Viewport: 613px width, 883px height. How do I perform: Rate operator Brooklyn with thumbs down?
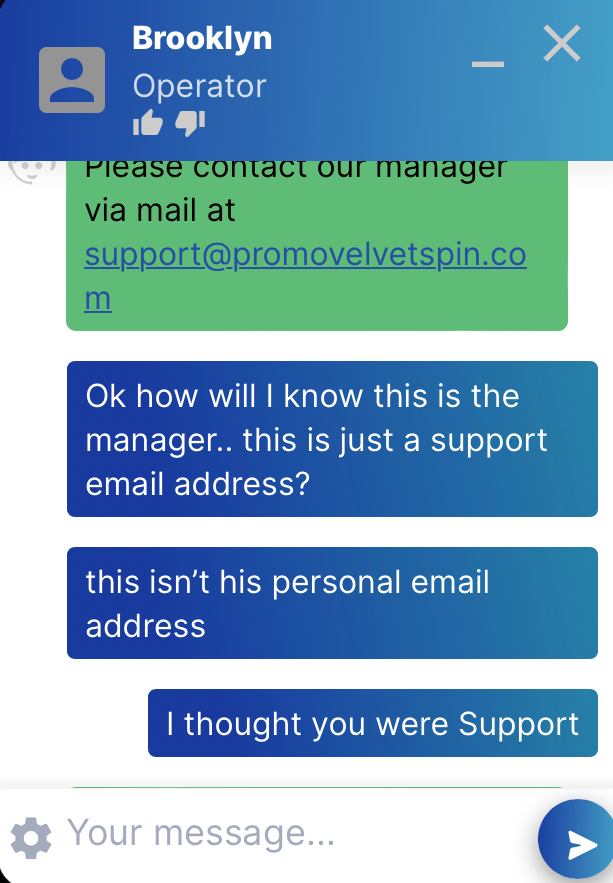pos(189,123)
